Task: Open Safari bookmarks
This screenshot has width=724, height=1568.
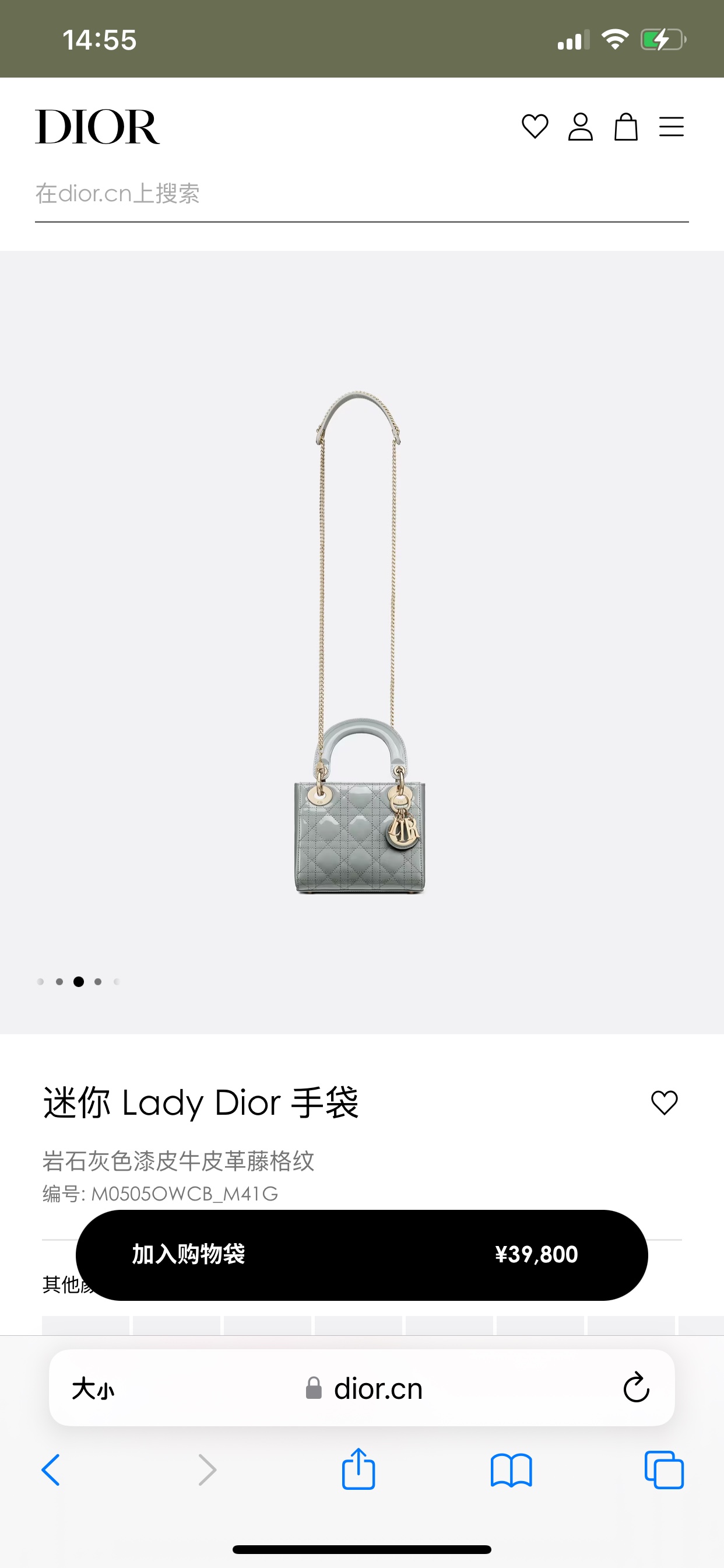Action: click(511, 1470)
